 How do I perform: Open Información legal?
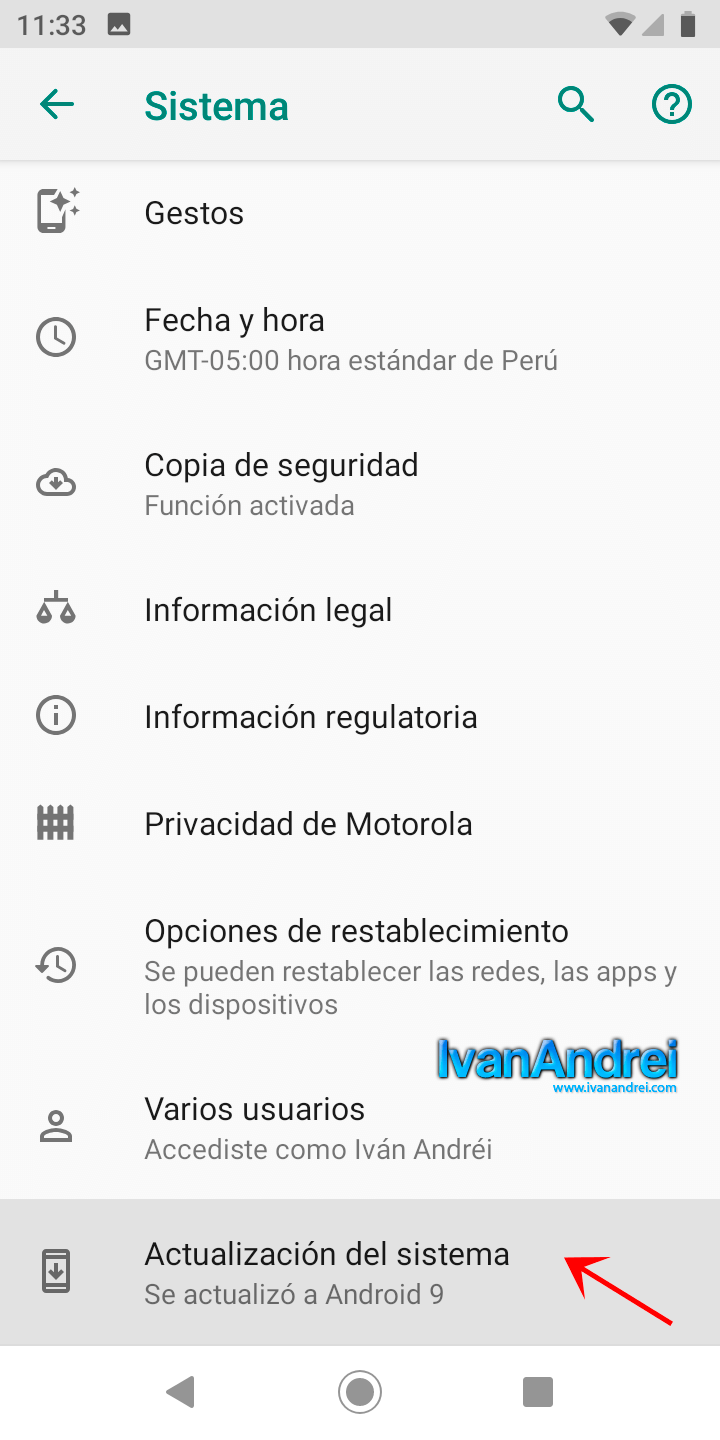360,610
